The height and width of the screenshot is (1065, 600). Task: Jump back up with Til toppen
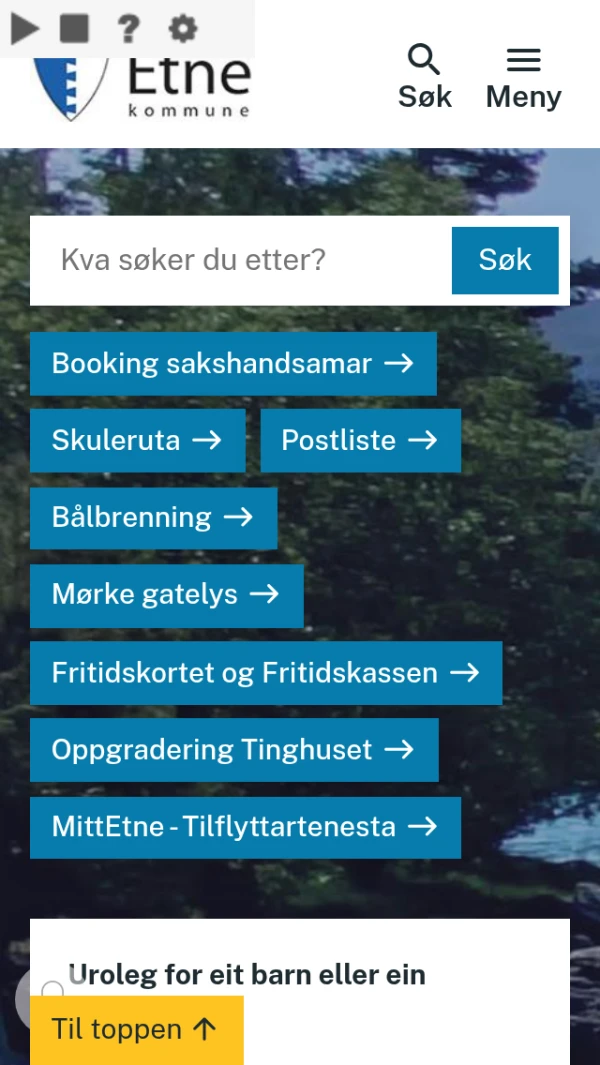coord(136,1030)
